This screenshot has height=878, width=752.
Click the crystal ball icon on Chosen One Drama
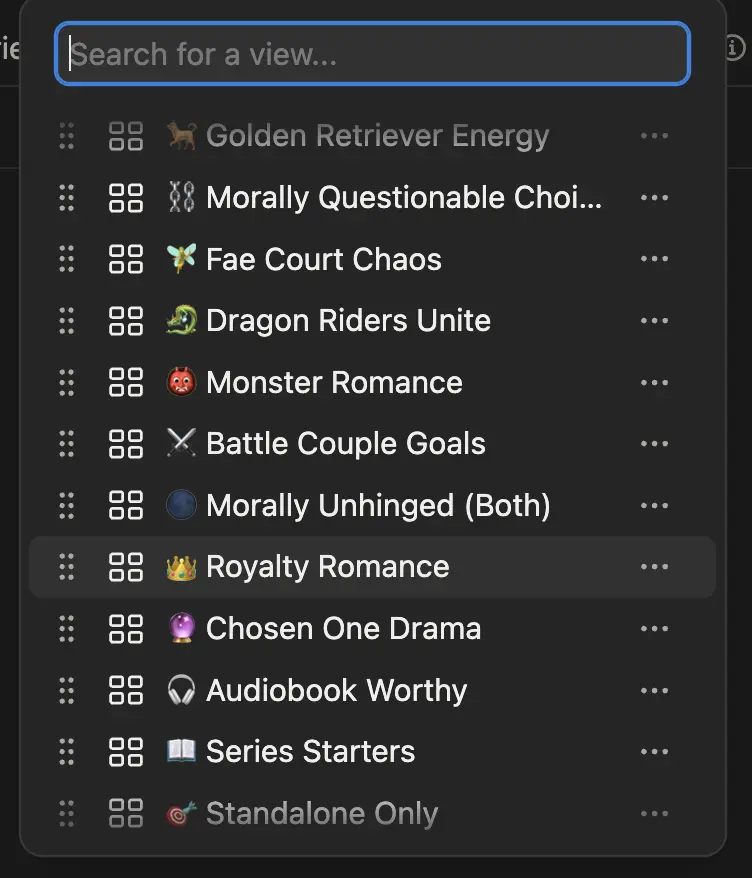(181, 628)
